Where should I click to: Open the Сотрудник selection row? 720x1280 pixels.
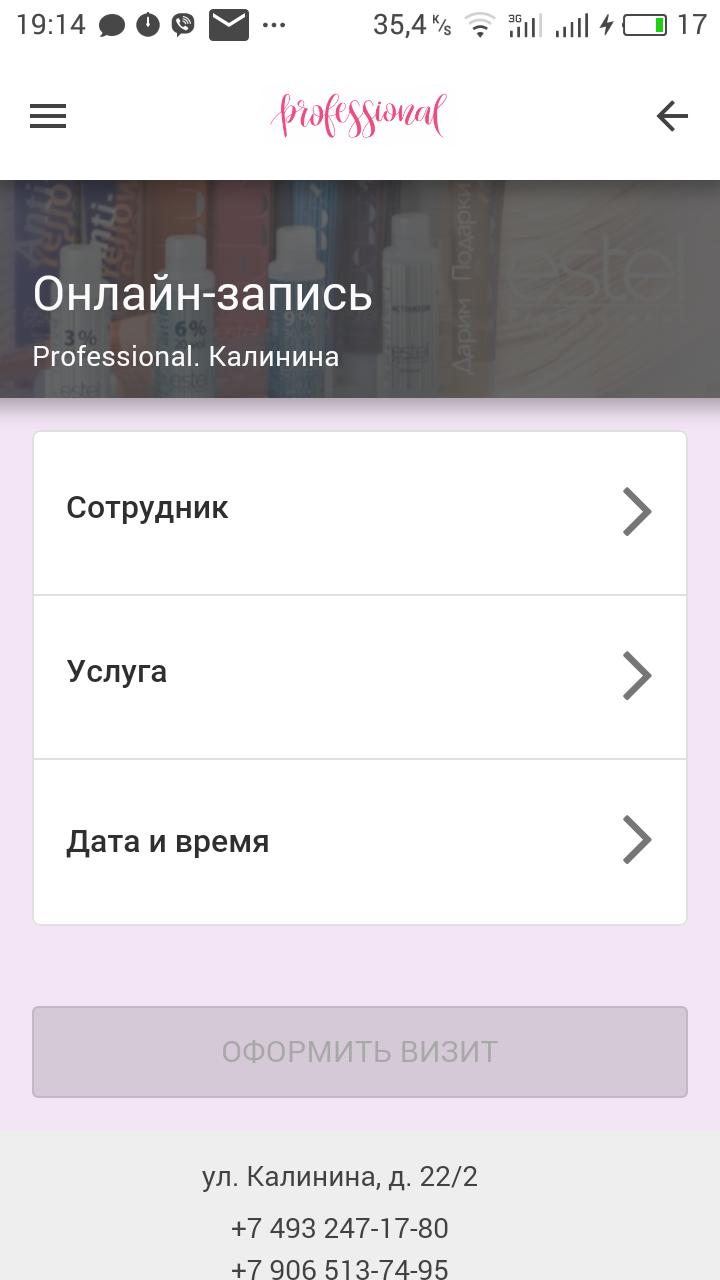tap(360, 513)
